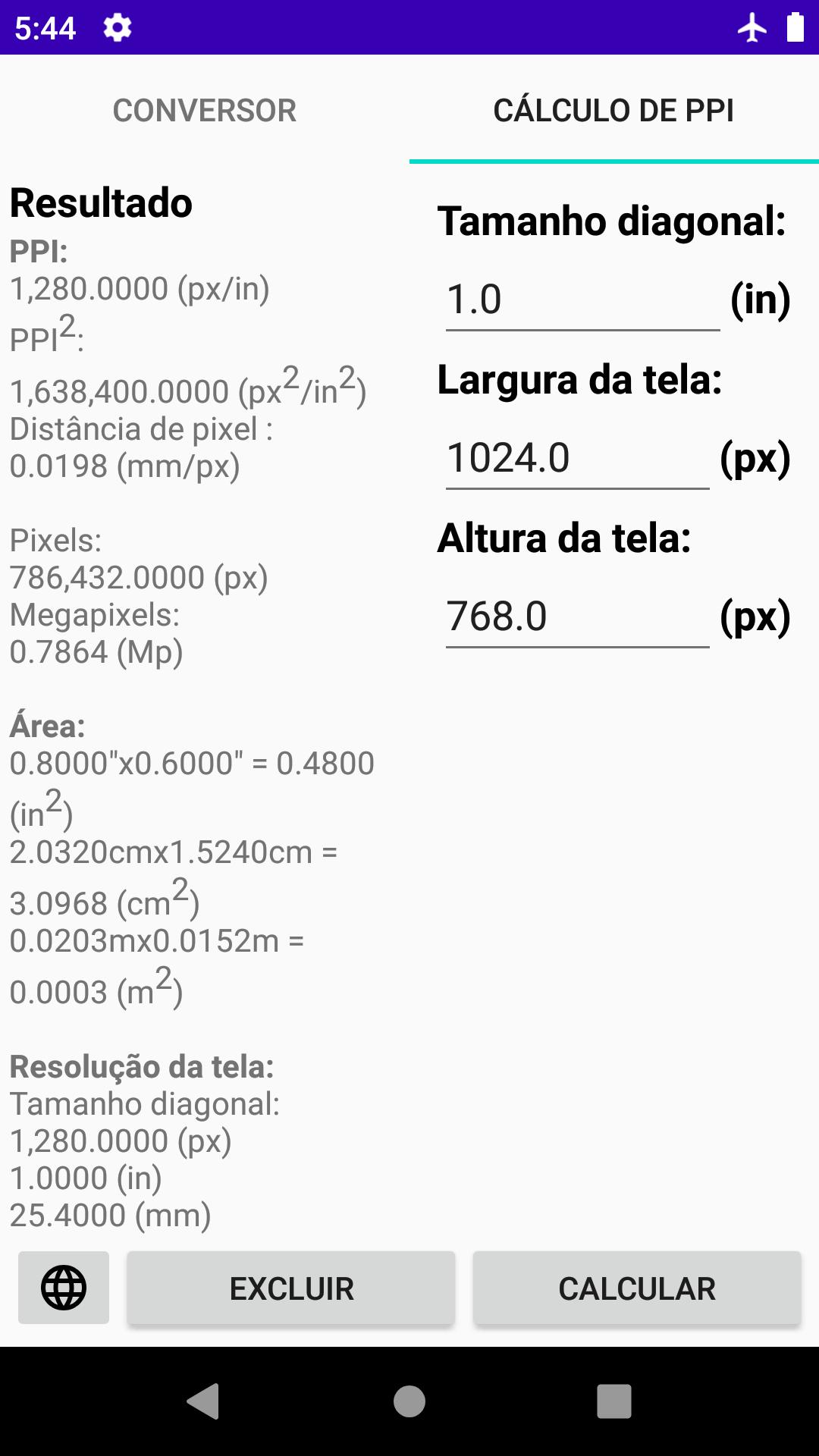Tap the Largura da tela field
Image resolution: width=819 pixels, height=1456 pixels.
coord(578,458)
